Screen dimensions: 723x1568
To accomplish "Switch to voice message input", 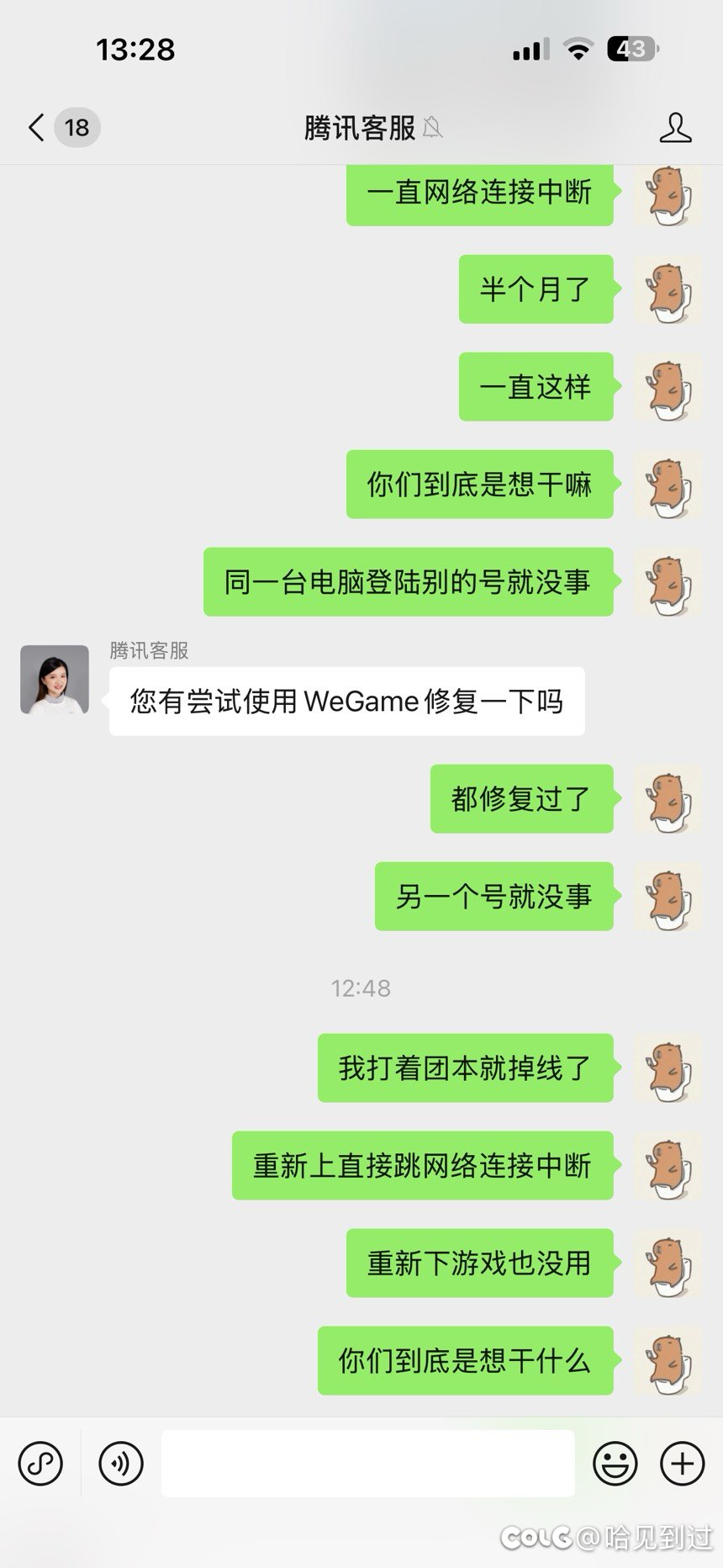I will [x=121, y=1464].
